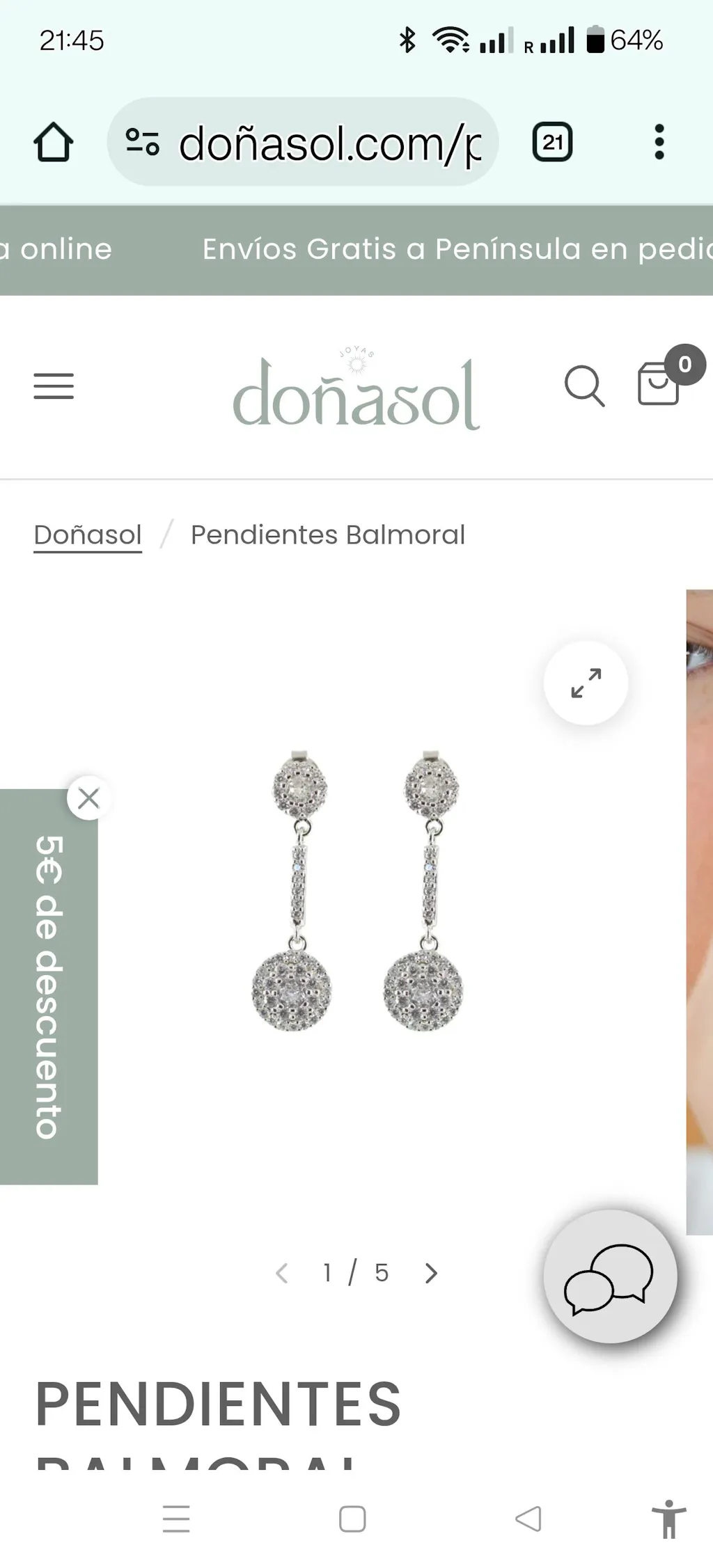Image resolution: width=713 pixels, height=1568 pixels.
Task: Go to the next product image
Action: tap(432, 1274)
